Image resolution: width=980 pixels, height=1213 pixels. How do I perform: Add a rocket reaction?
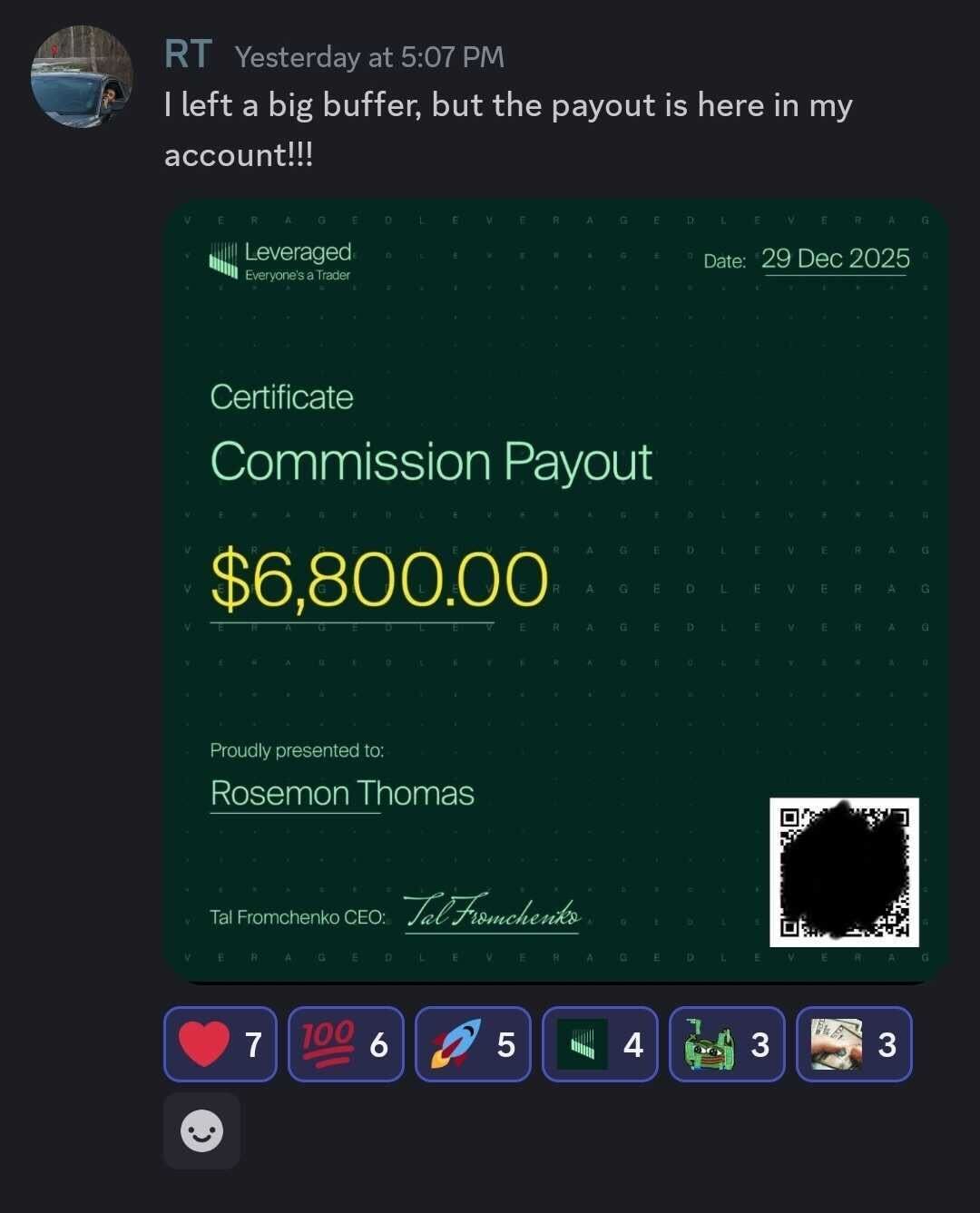[x=473, y=1044]
